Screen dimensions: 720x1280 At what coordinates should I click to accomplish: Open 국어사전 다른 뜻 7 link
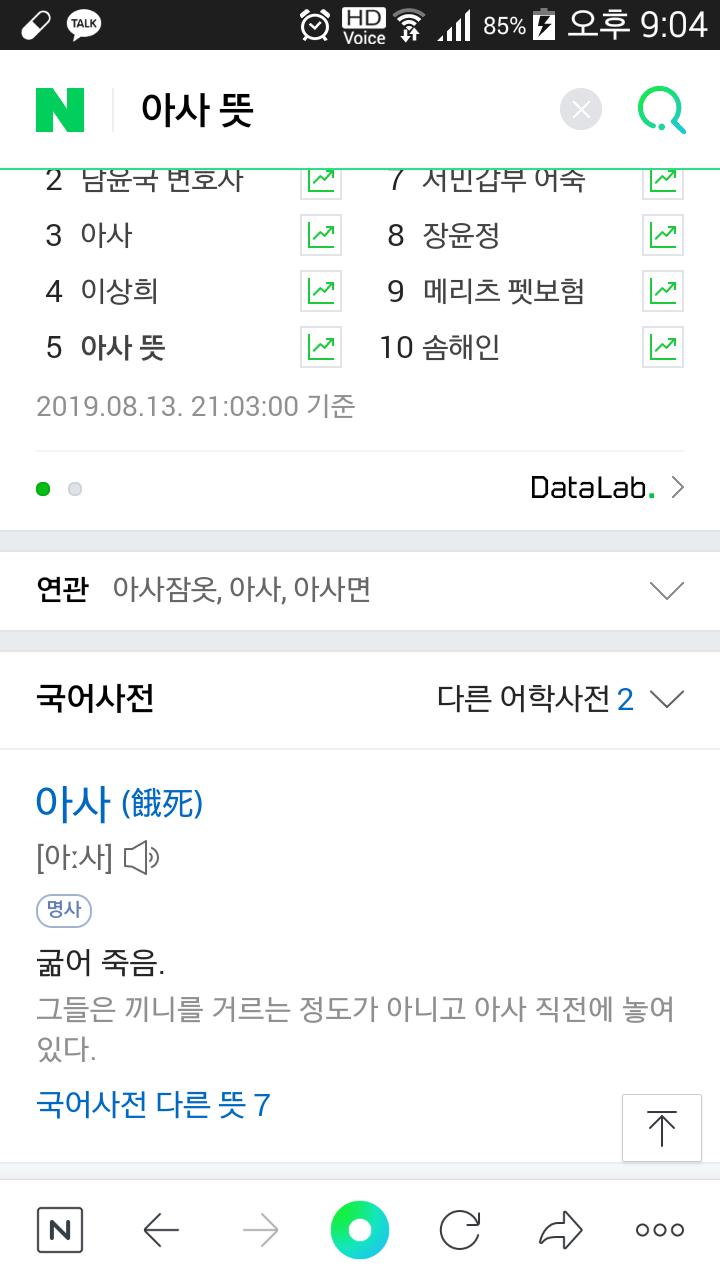point(153,1105)
